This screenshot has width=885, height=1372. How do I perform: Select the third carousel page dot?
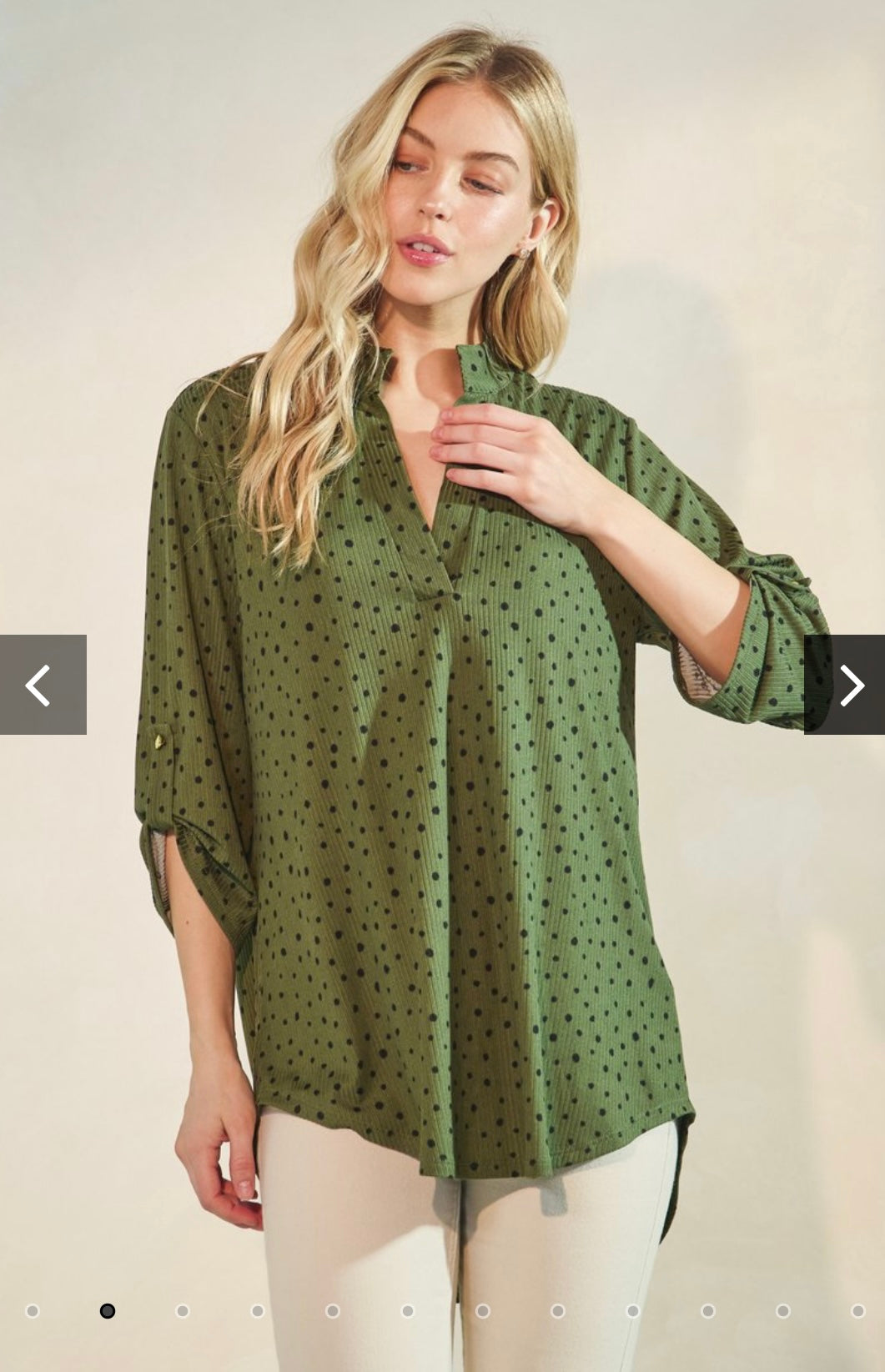coord(183,1311)
